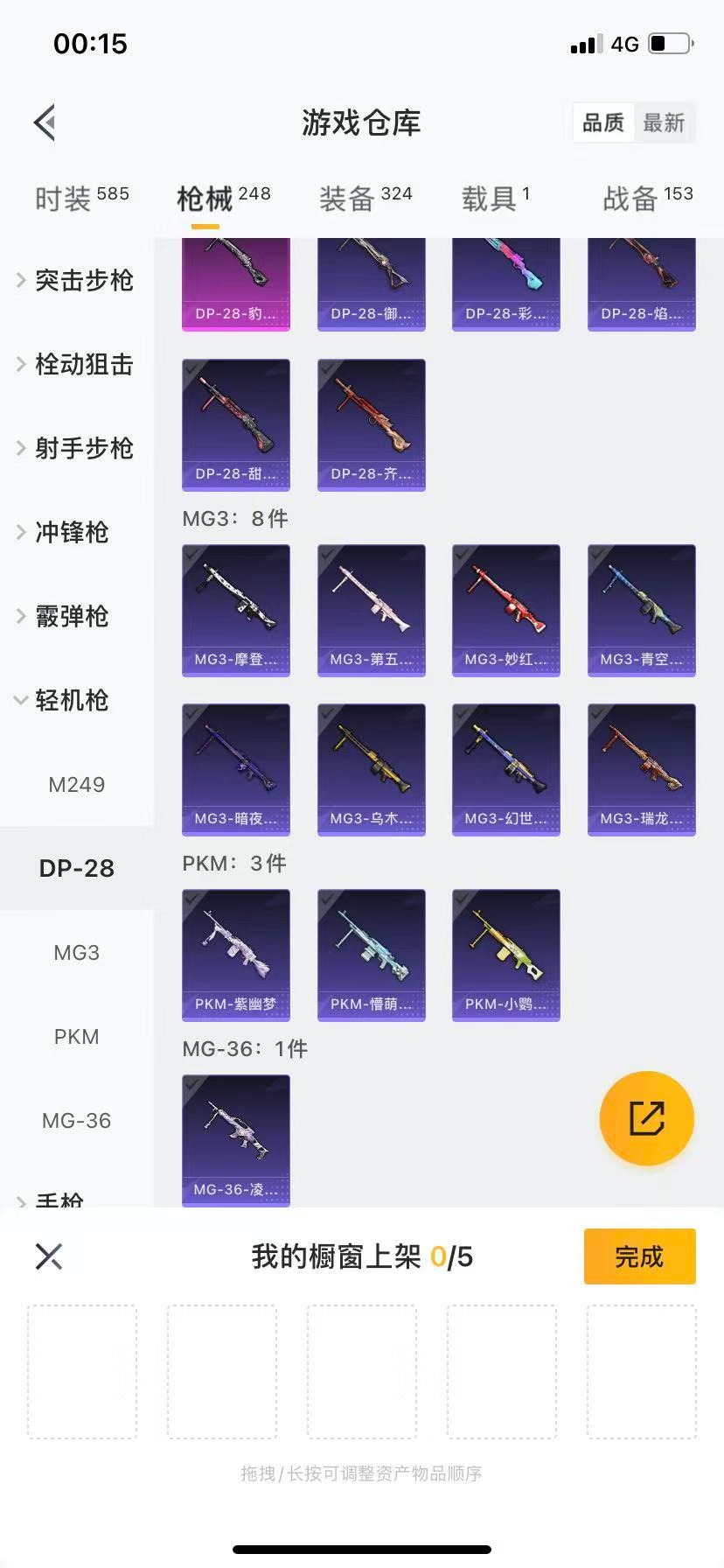Image resolution: width=724 pixels, height=1568 pixels.
Task: Select the MG-36-凌 skin
Action: (236, 1140)
